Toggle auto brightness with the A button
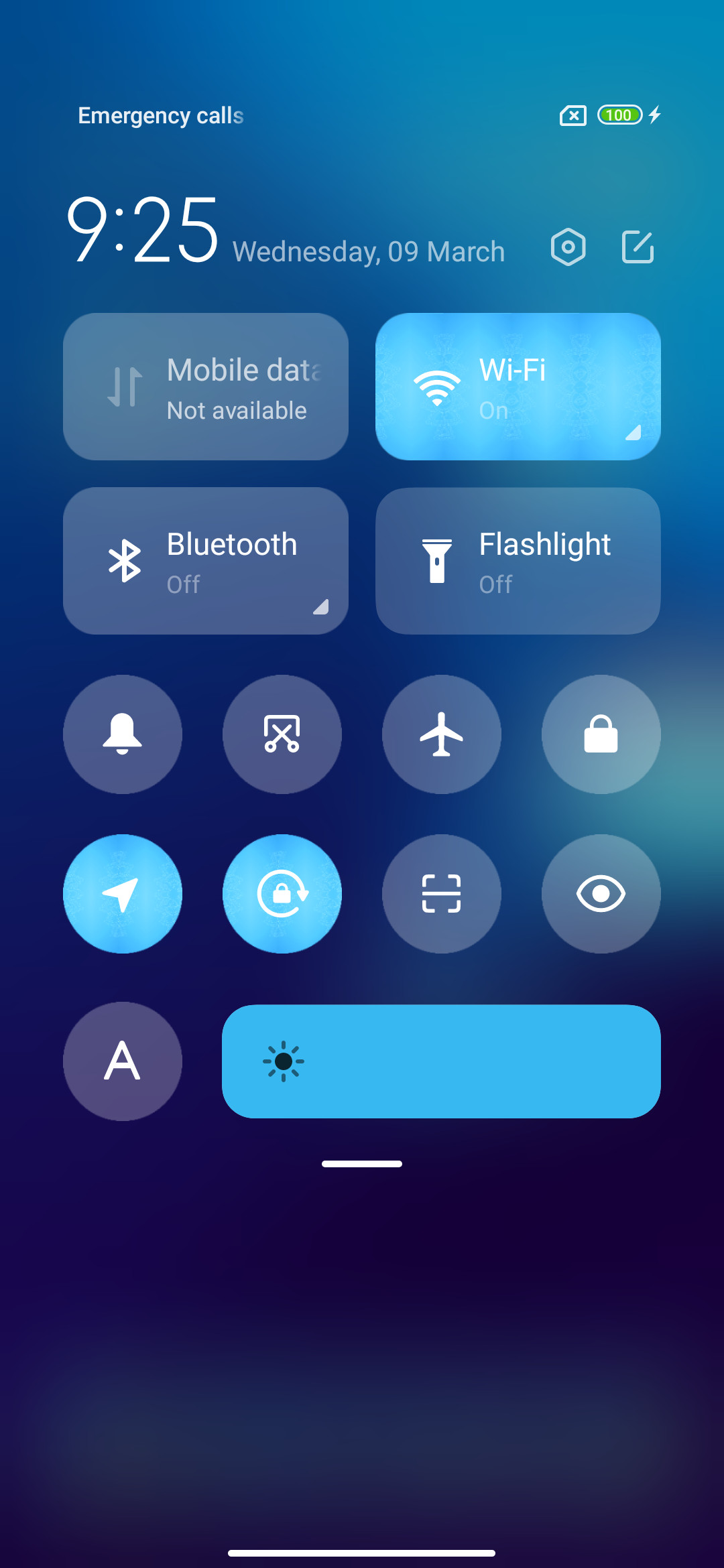The width and height of the screenshot is (724, 1568). click(123, 1061)
